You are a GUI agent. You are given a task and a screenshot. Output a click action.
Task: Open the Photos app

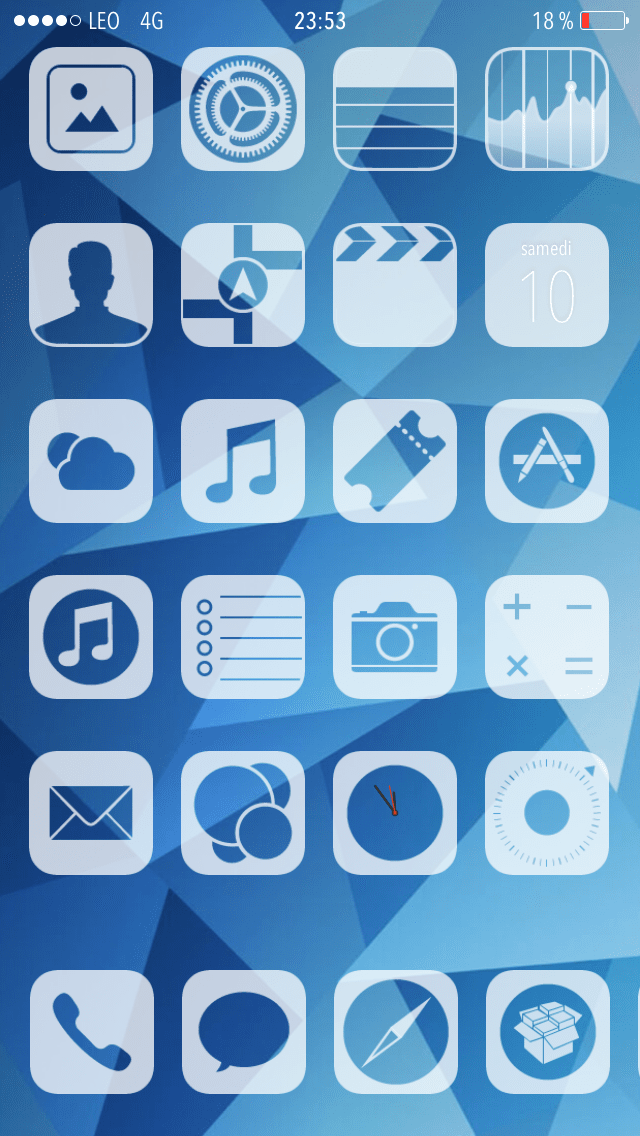click(x=91, y=109)
